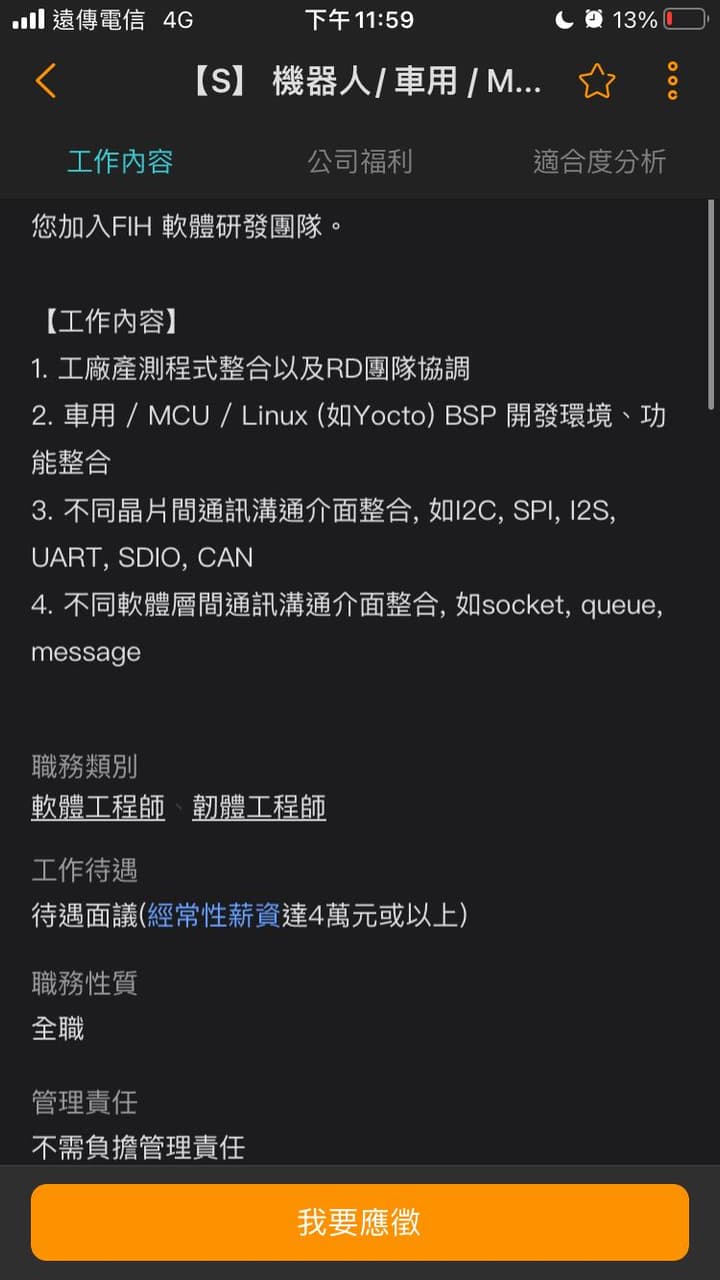Tap the 軟體工程師 category link
The height and width of the screenshot is (1280, 720).
[97, 808]
